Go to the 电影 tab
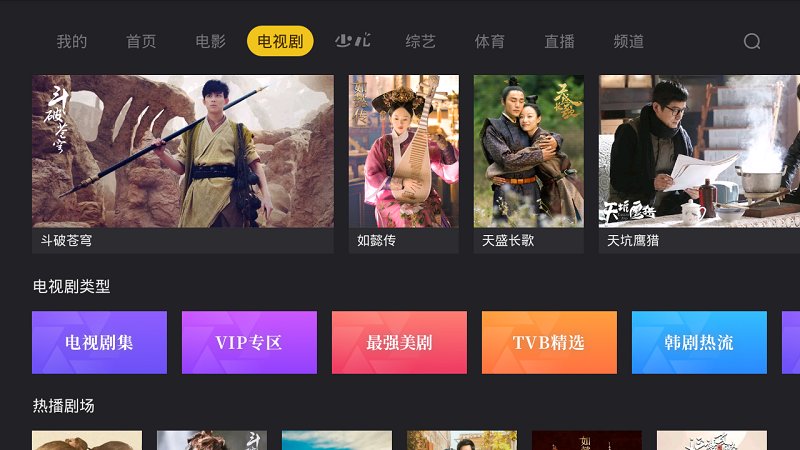Screen dimensions: 800x450 click(211, 41)
